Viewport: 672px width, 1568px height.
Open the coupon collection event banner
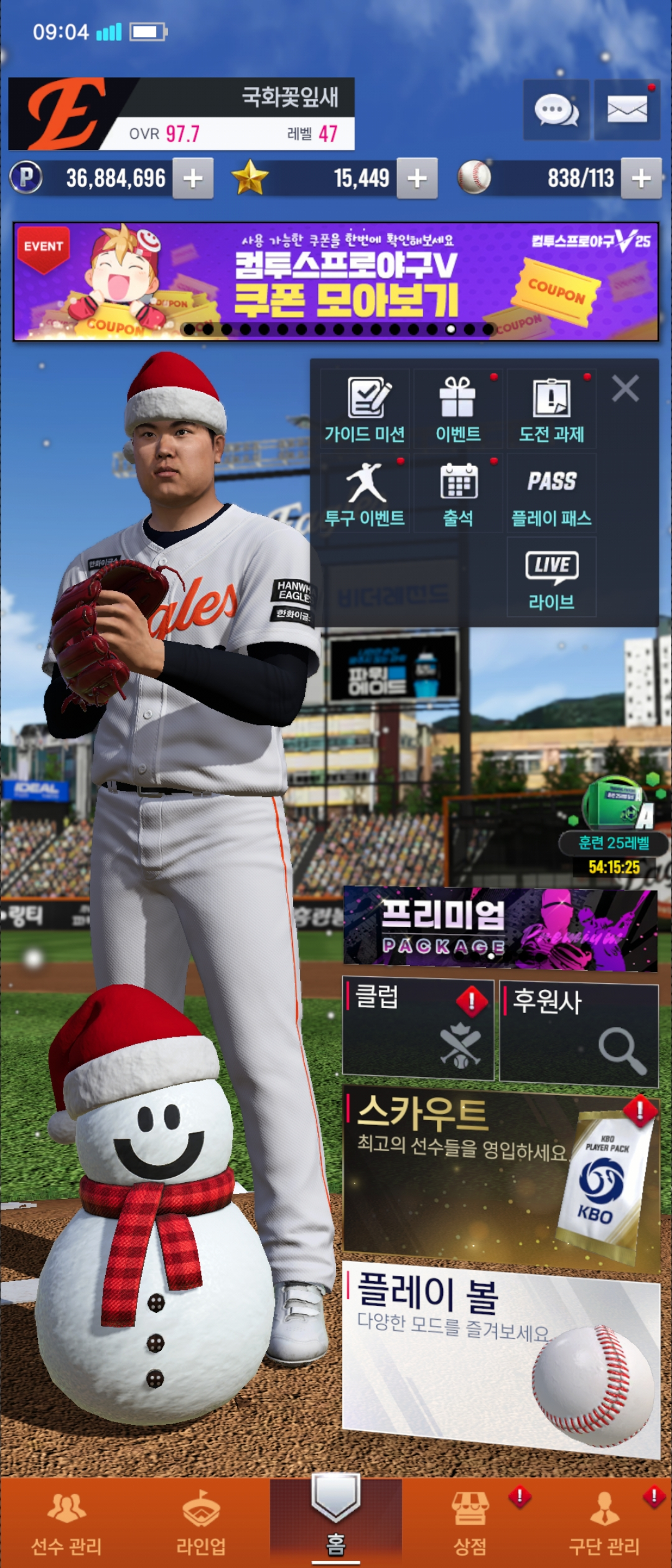pyautogui.click(x=336, y=281)
